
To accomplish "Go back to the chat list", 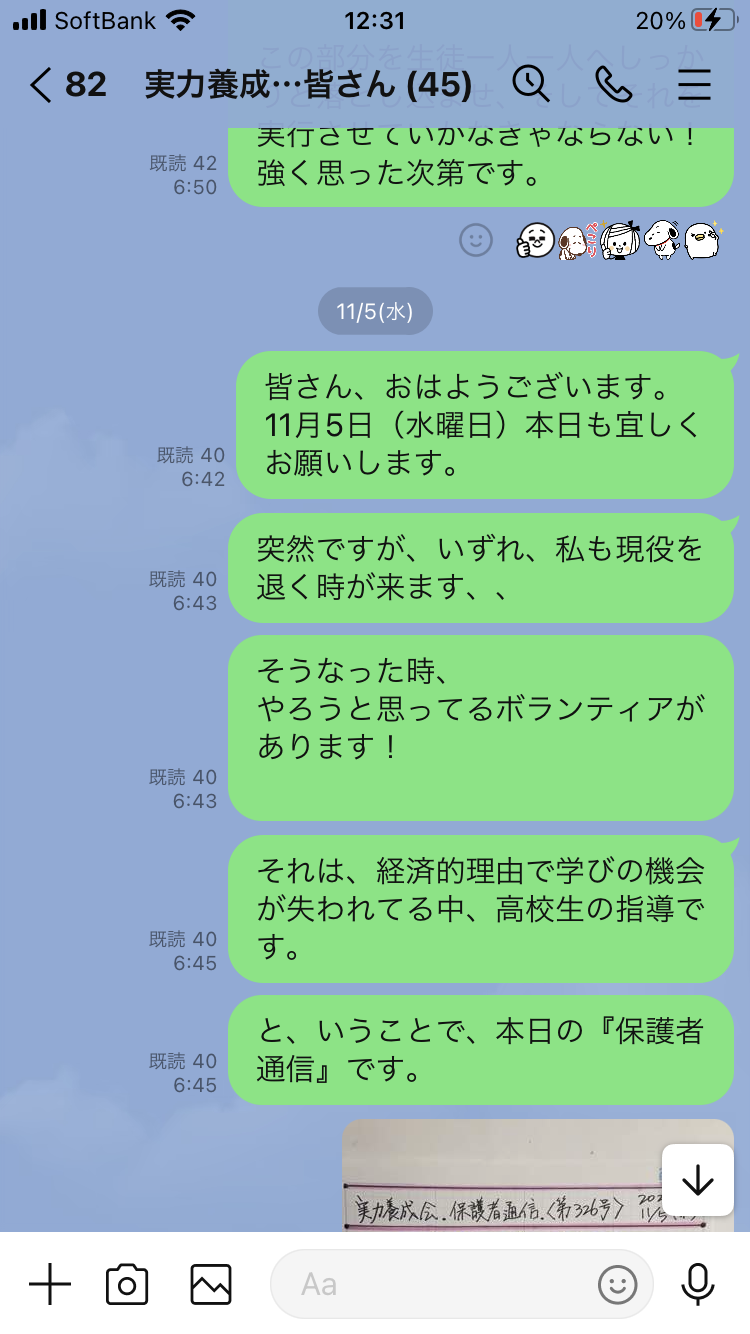I will (42, 85).
